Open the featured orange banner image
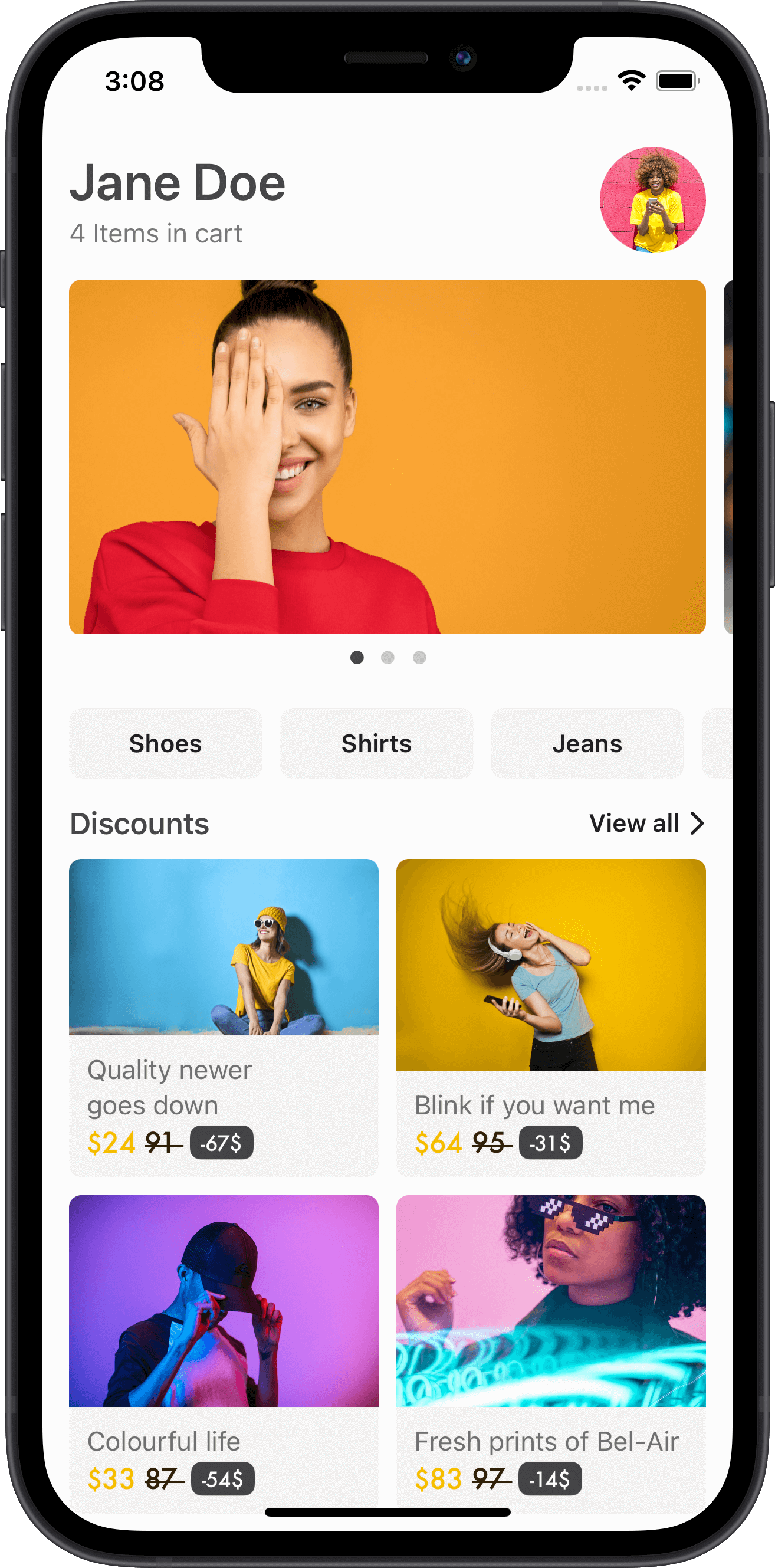 point(387,457)
